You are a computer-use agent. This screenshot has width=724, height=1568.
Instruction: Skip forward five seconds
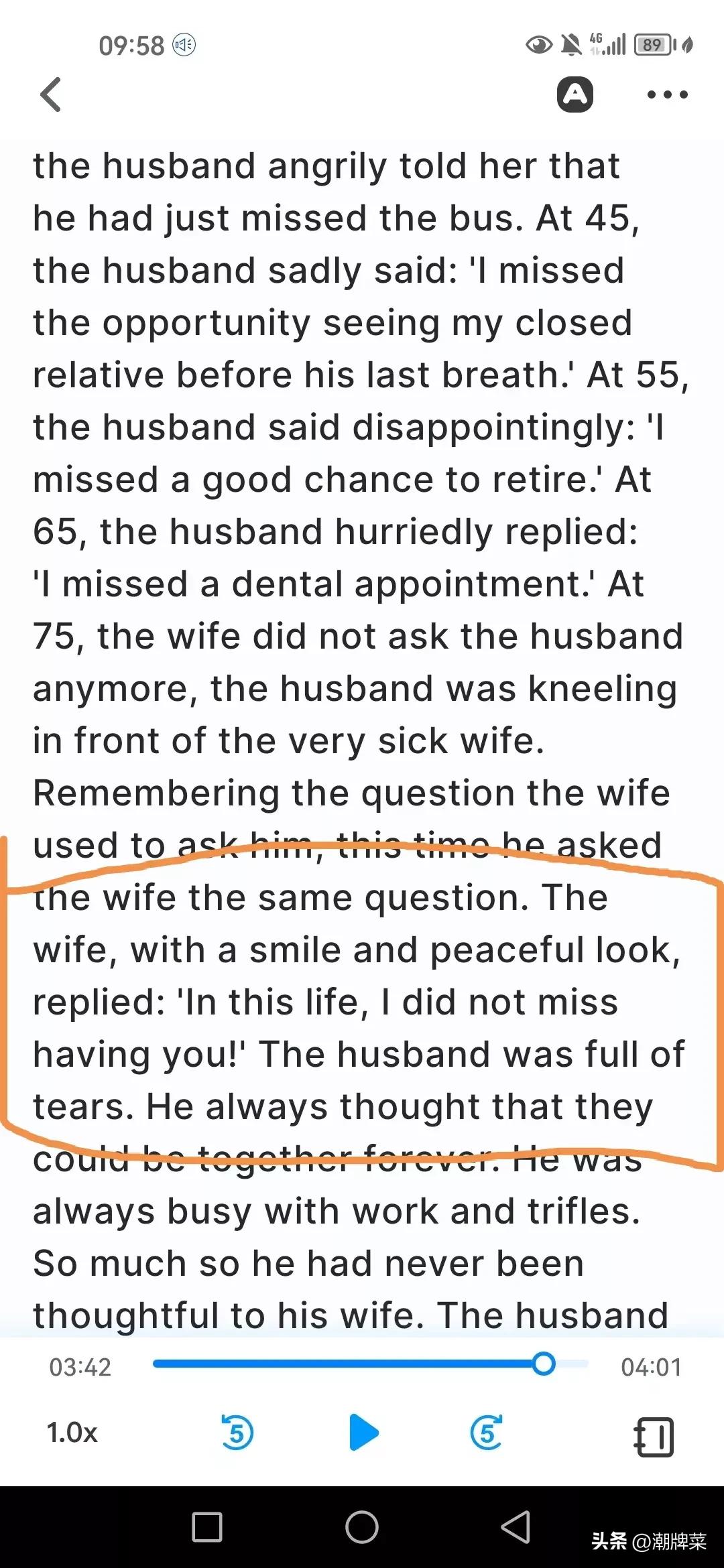487,1433
